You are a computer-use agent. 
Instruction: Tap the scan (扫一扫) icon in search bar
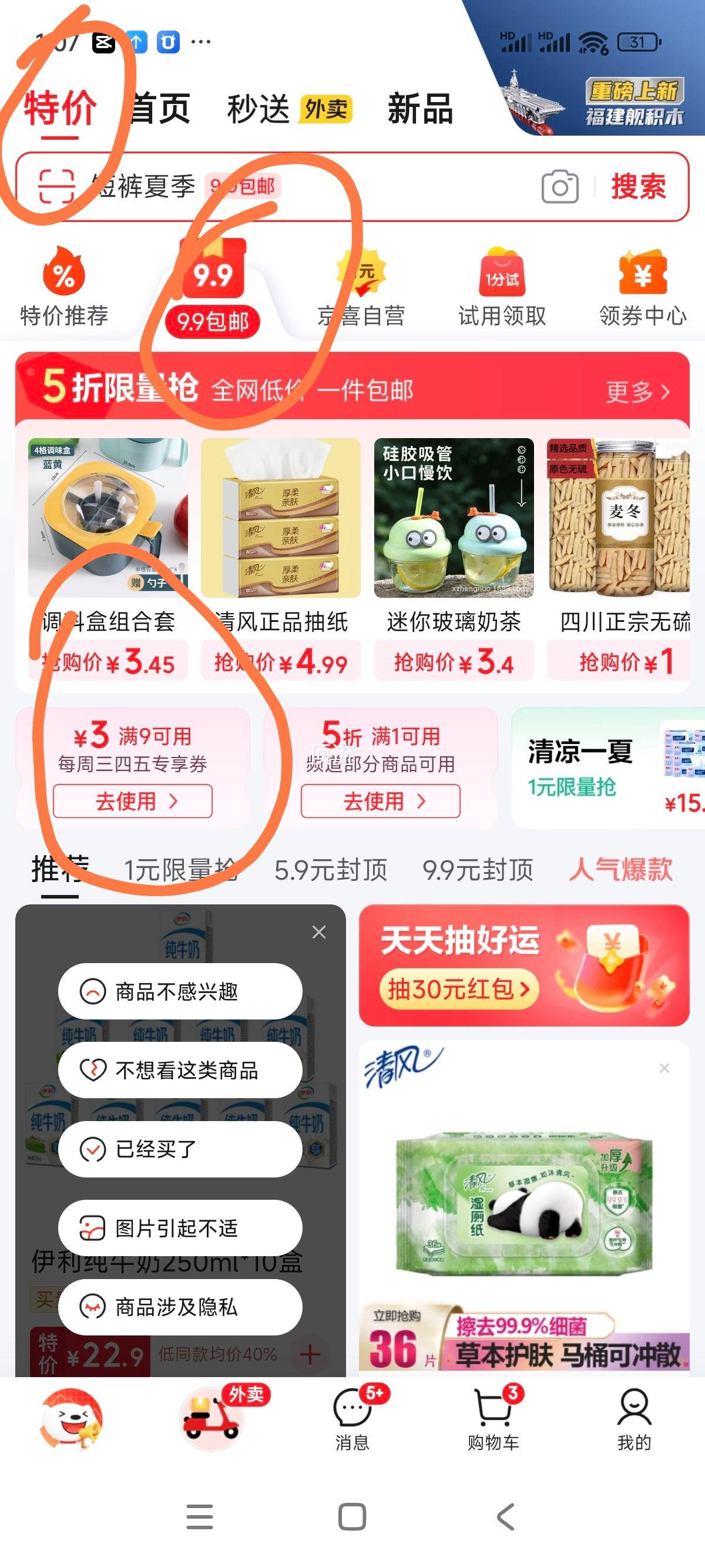click(55, 187)
